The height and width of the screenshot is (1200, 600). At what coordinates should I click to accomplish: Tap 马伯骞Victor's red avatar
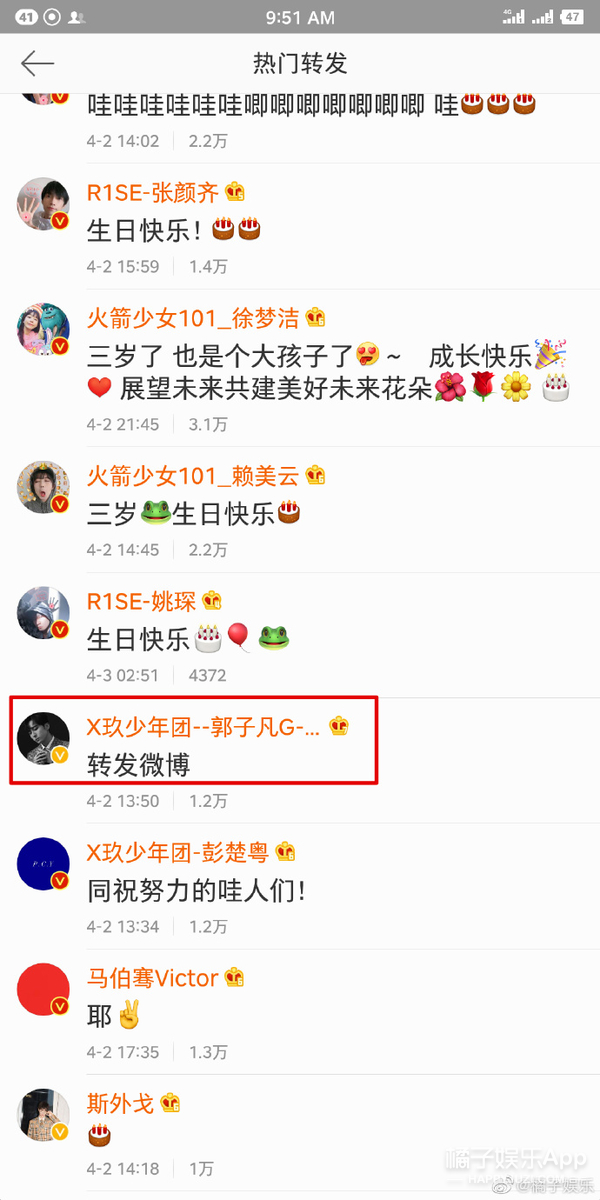click(x=43, y=990)
